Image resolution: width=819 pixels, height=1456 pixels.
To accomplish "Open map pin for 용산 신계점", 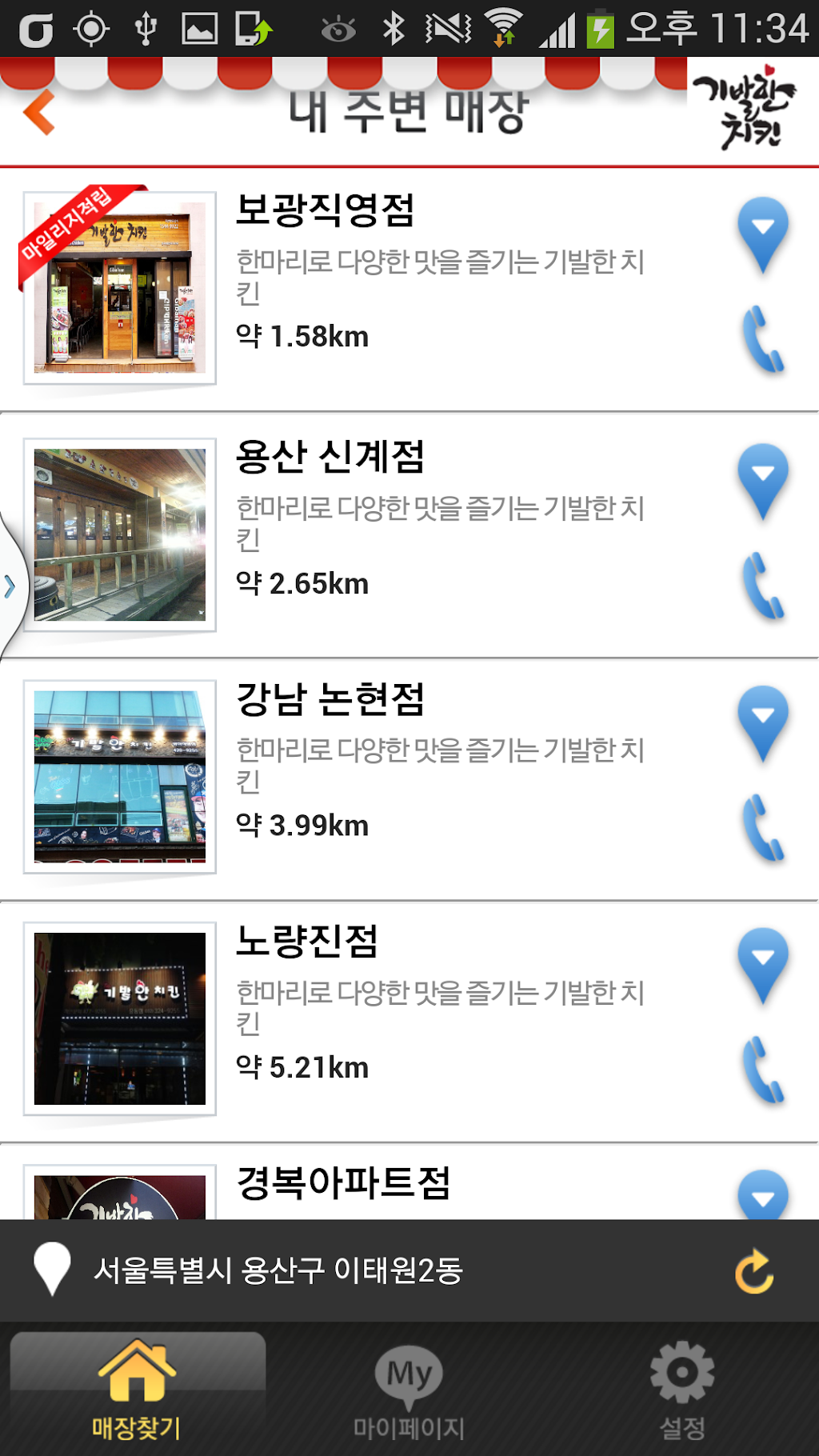I will click(763, 481).
